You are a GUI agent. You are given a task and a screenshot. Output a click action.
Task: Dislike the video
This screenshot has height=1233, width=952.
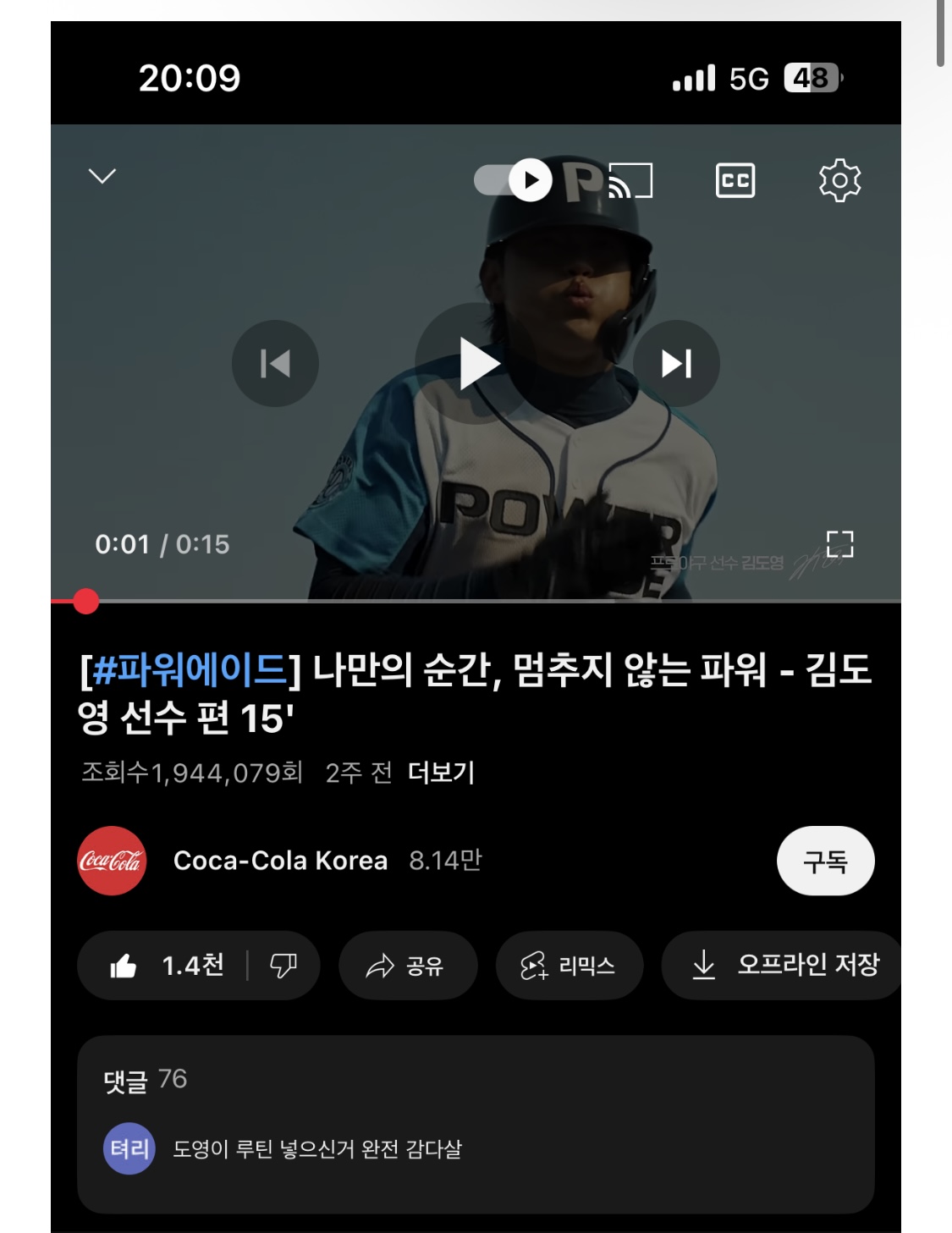(x=283, y=966)
